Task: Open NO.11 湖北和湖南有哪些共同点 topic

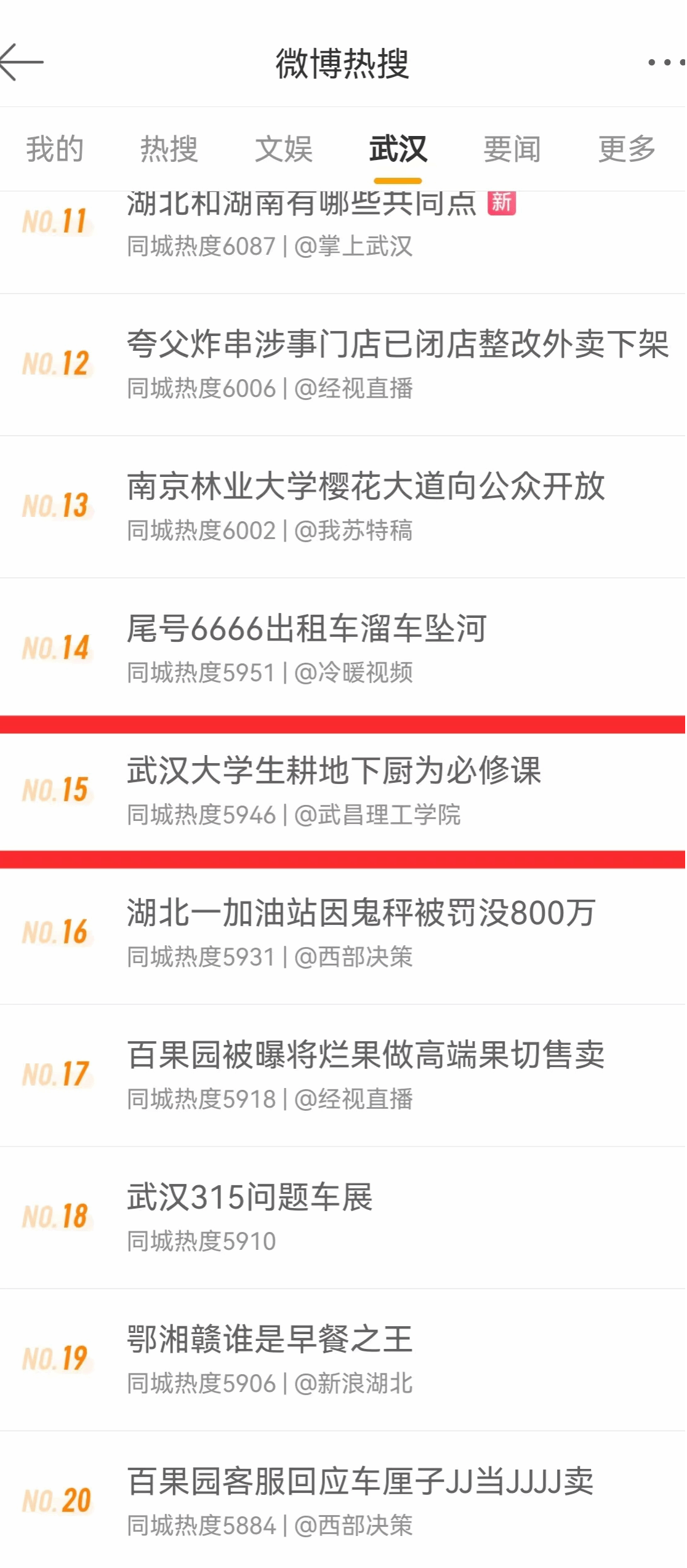Action: pyautogui.click(x=343, y=242)
